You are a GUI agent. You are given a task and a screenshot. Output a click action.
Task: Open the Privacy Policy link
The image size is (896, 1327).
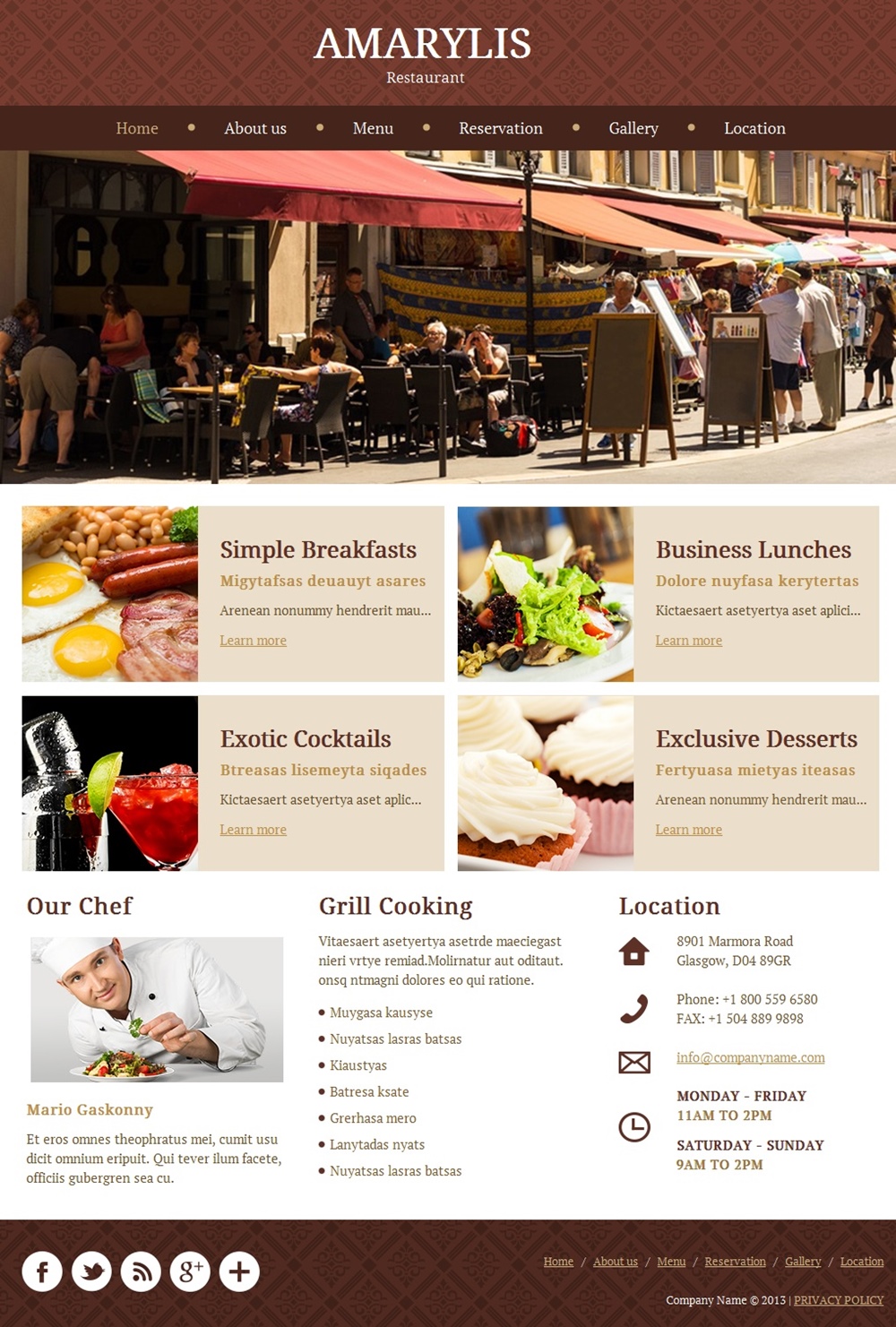tap(838, 1300)
